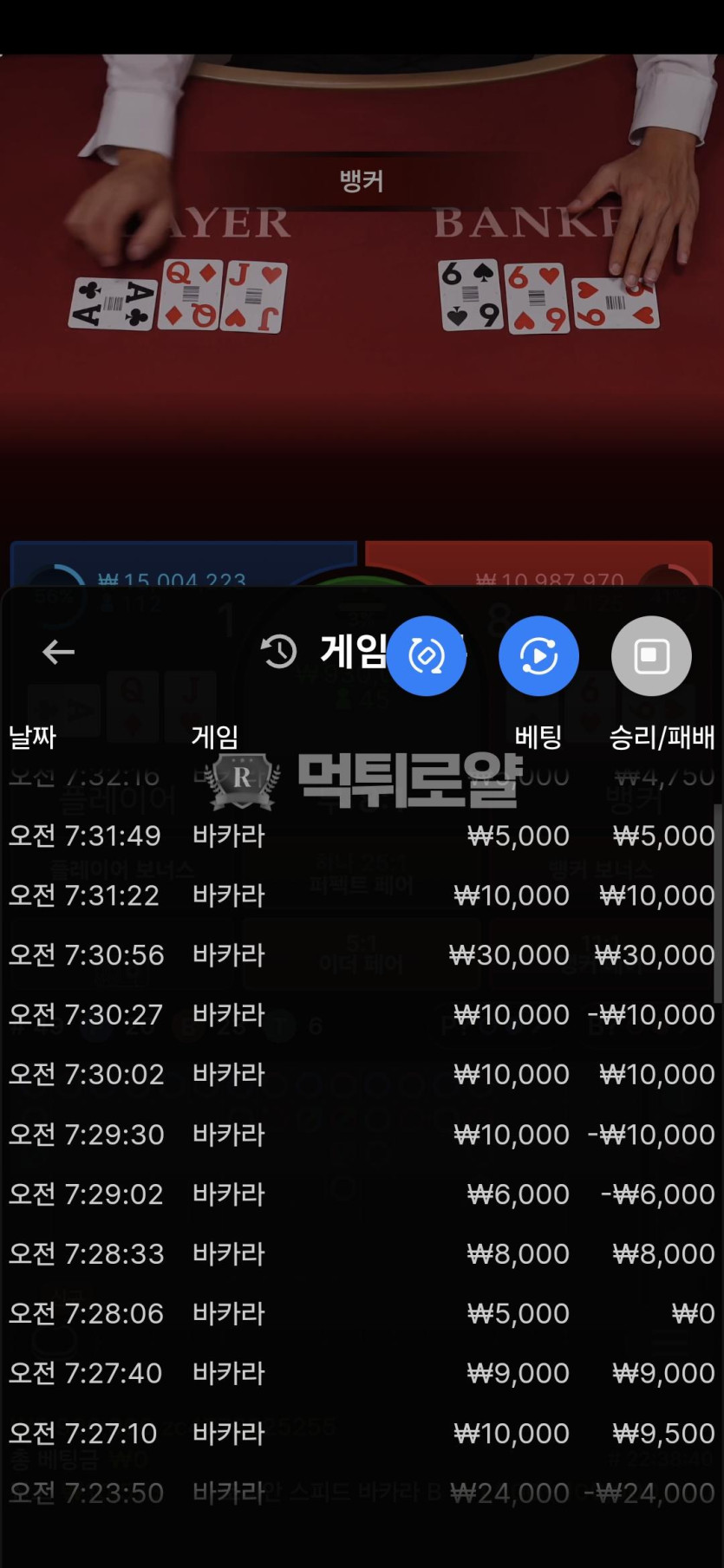Open the 7:28:33 ₩8,000 round

(362, 1253)
